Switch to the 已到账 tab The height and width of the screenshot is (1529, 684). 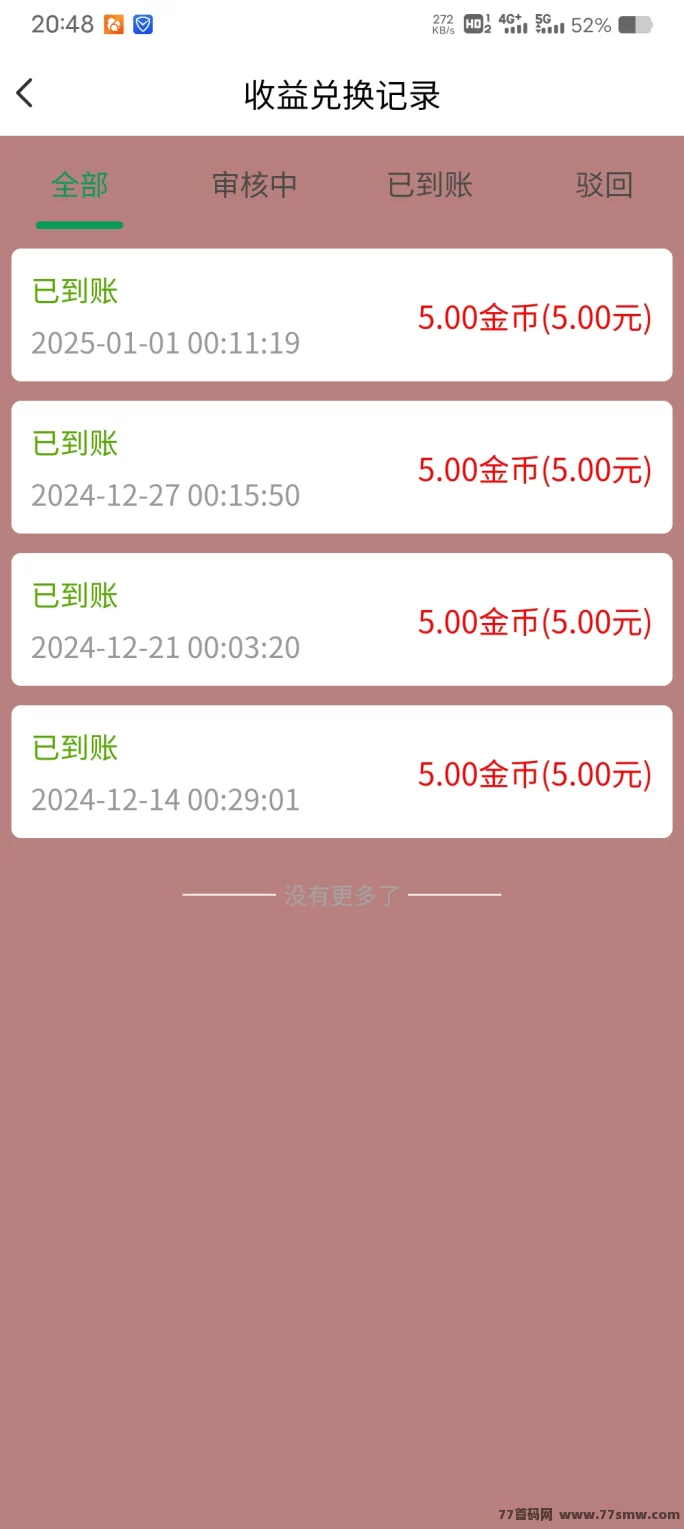[430, 185]
